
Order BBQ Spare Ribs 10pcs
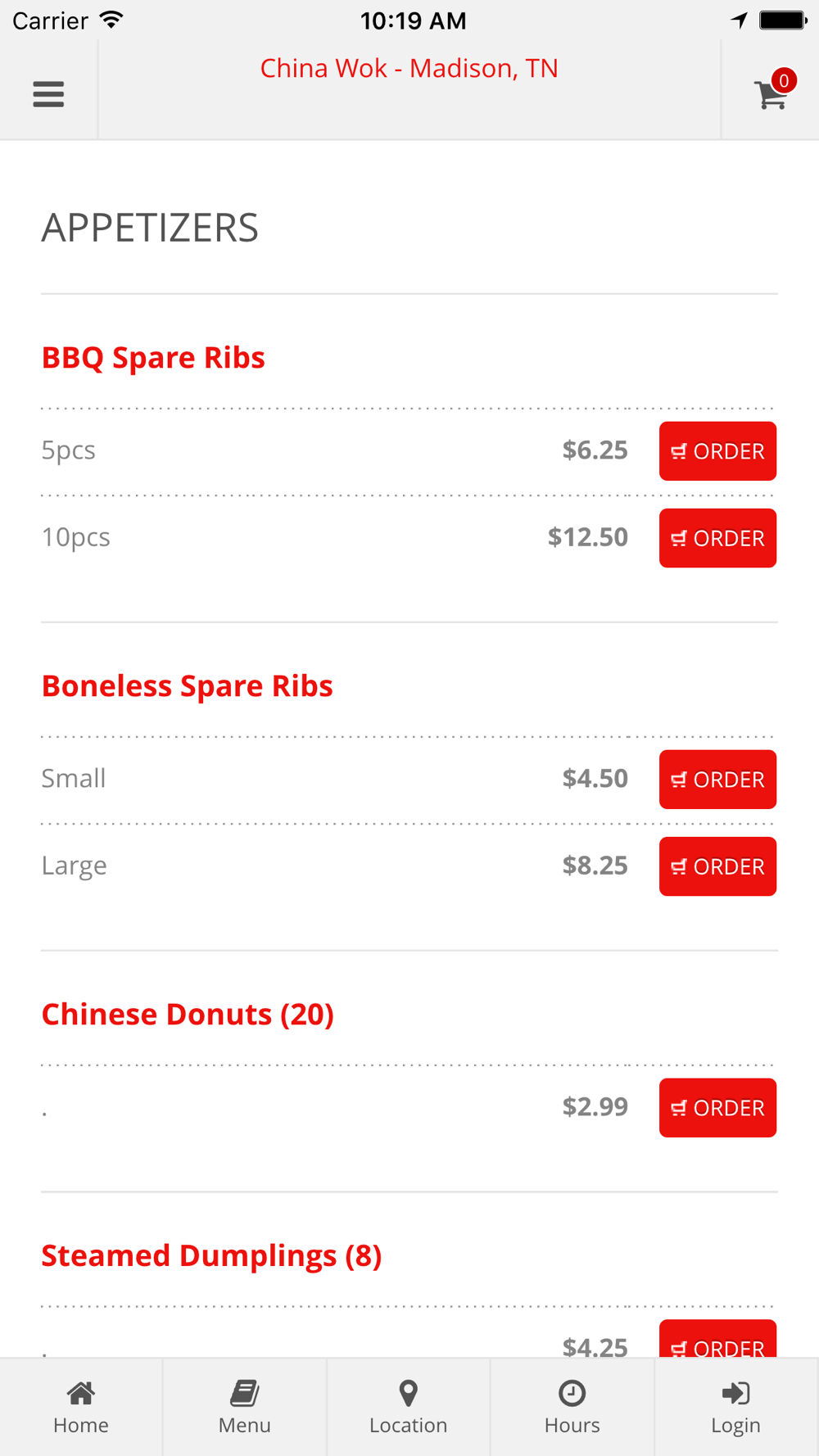[717, 538]
